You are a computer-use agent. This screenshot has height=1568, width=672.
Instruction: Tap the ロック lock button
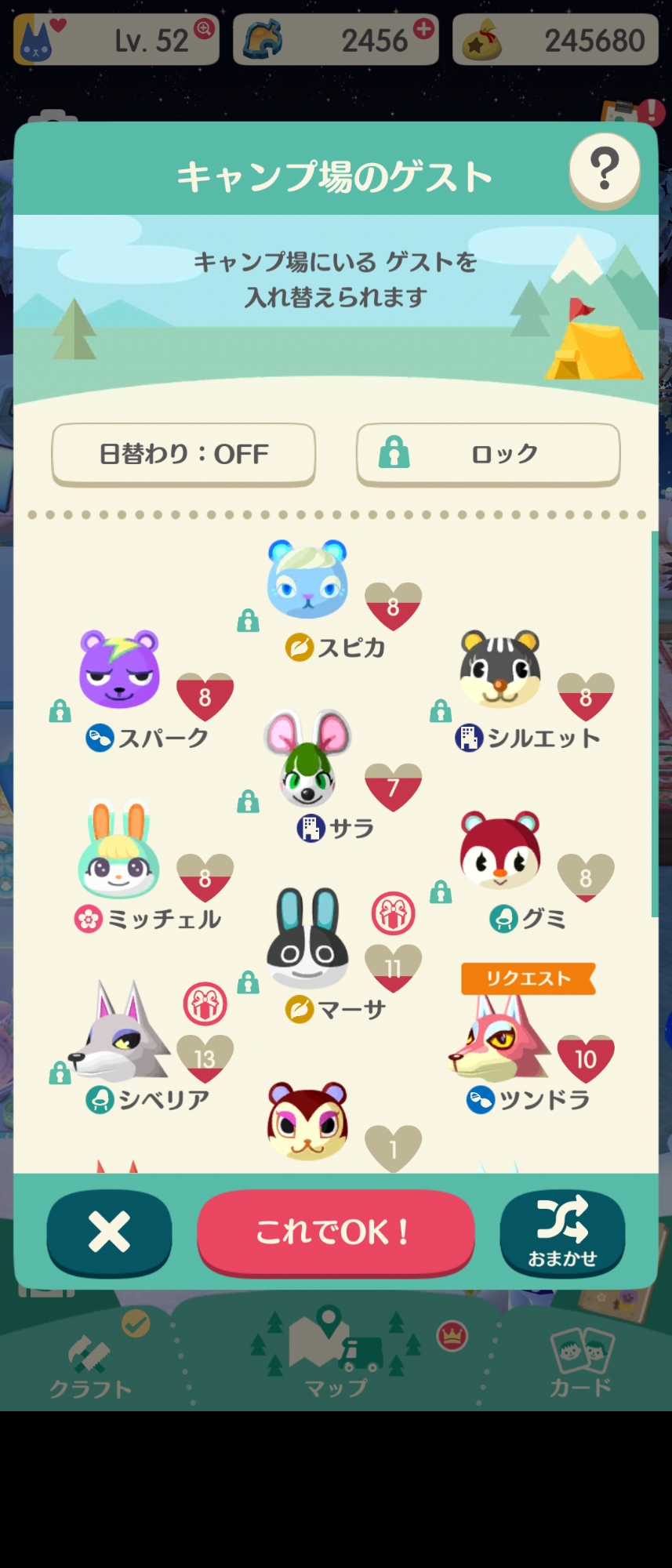(488, 454)
